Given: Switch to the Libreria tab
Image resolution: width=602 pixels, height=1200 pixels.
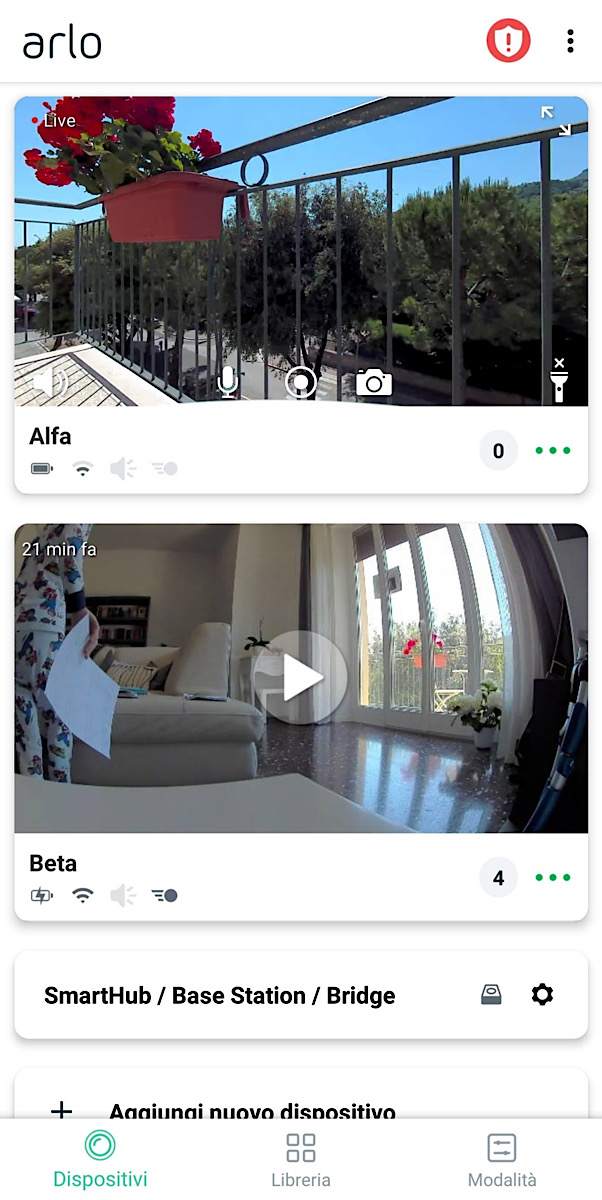Looking at the screenshot, I should (301, 1160).
